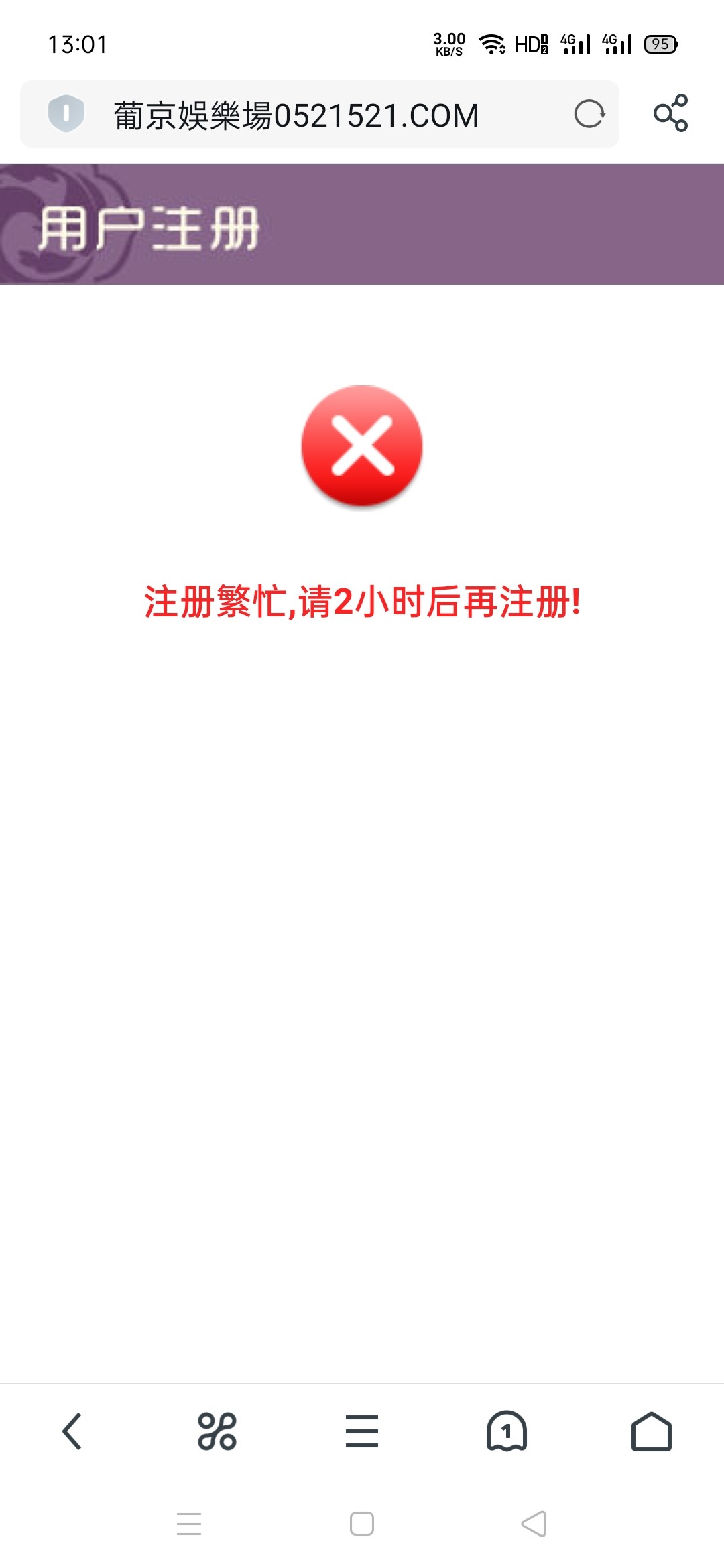Tap the system home button
Viewport: 724px width, 1568px height.
362,1524
